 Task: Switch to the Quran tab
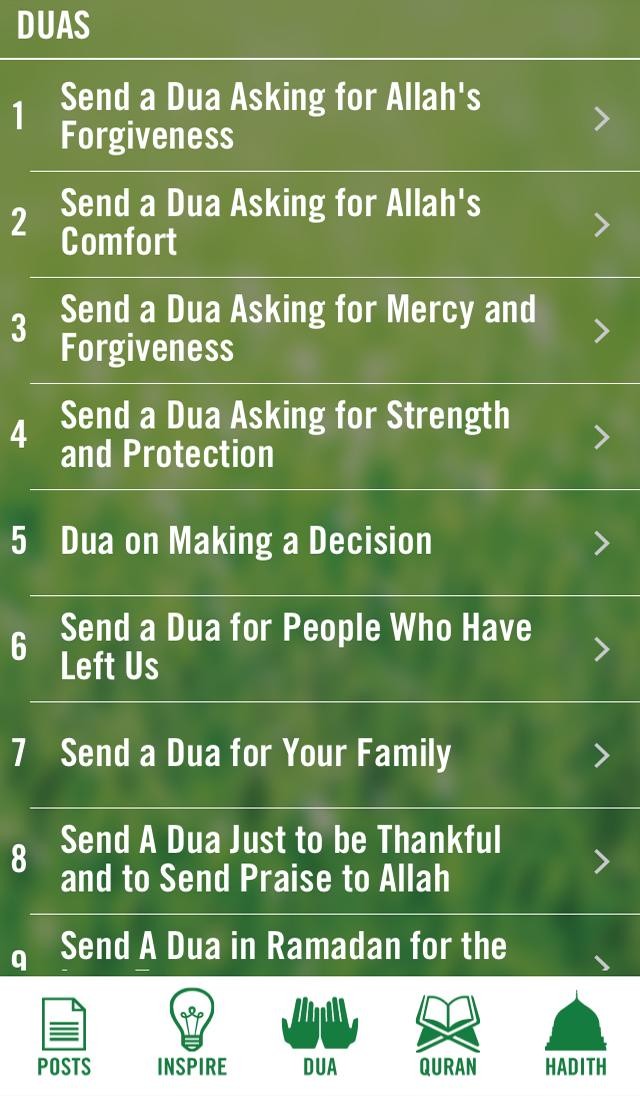[x=448, y=1036]
